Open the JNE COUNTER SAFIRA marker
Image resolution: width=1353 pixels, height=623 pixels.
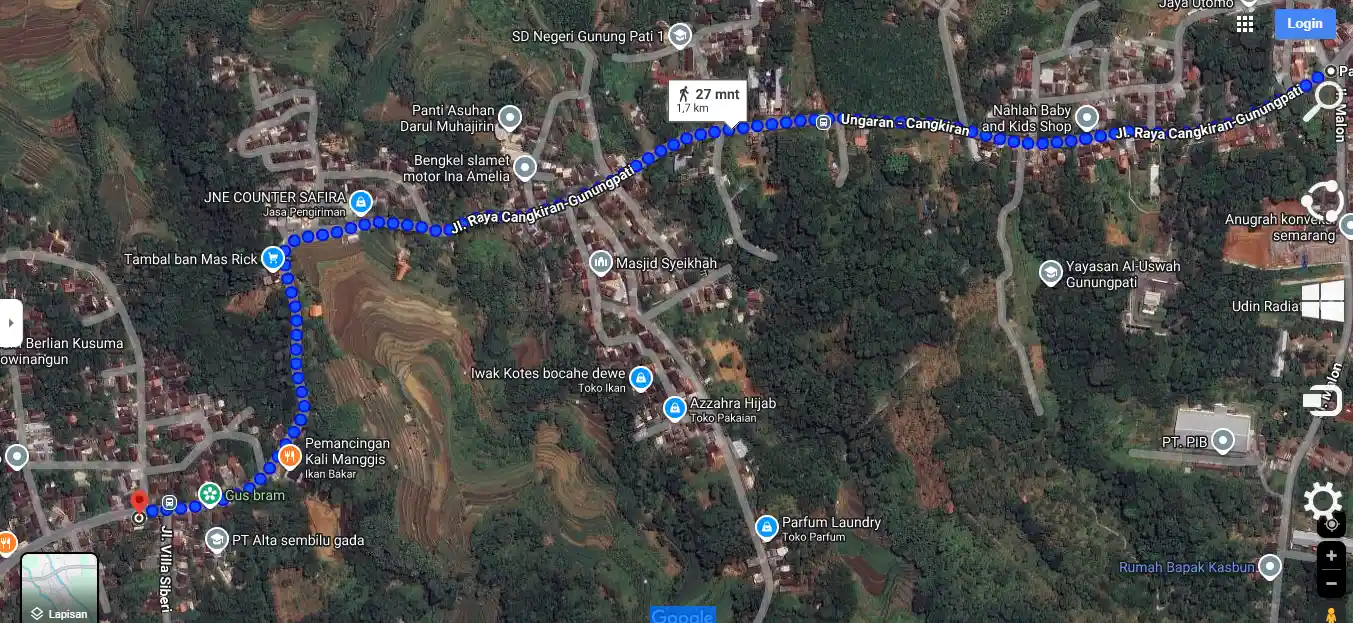coord(360,200)
